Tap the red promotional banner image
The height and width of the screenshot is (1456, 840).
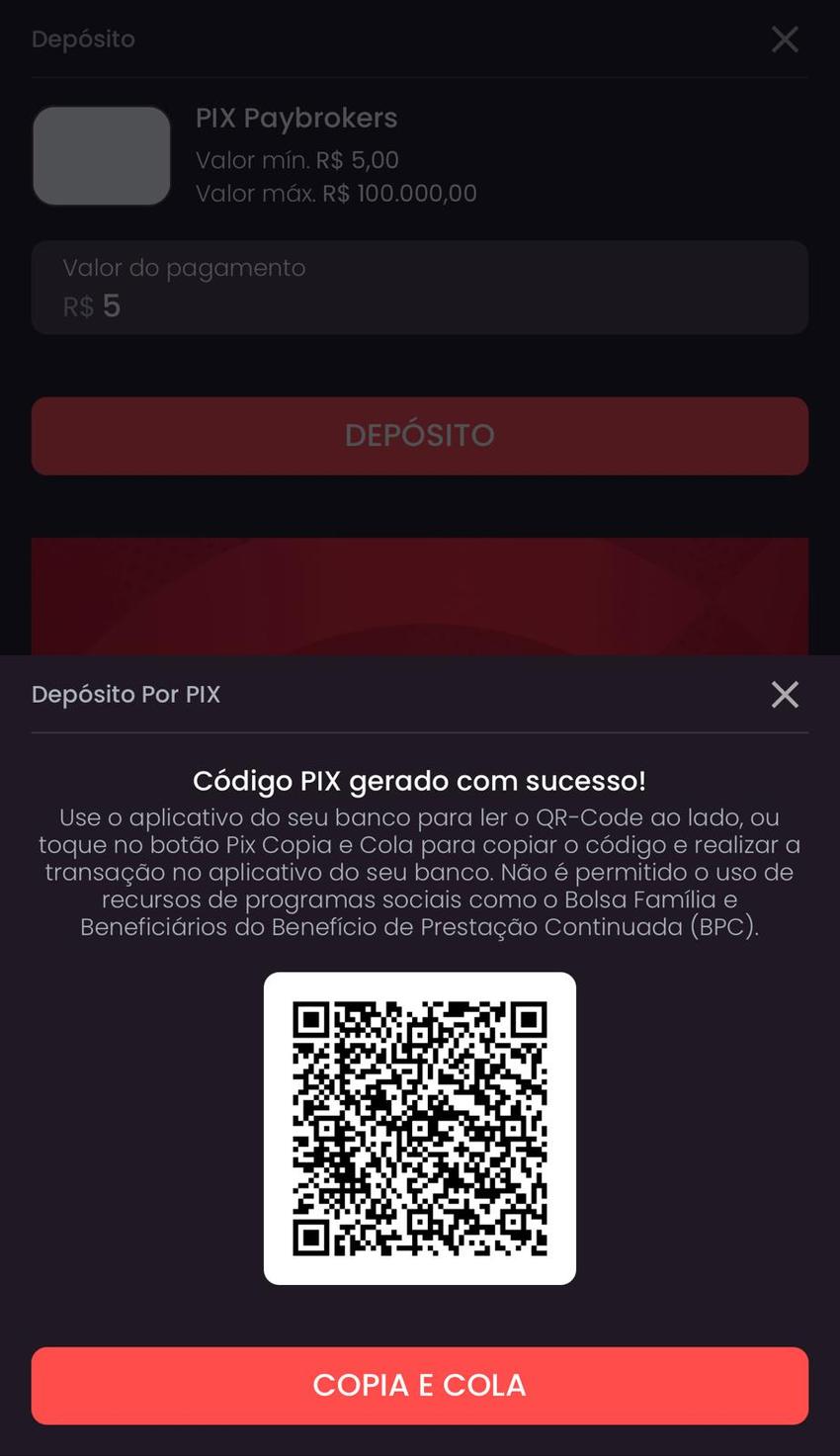[x=419, y=593]
